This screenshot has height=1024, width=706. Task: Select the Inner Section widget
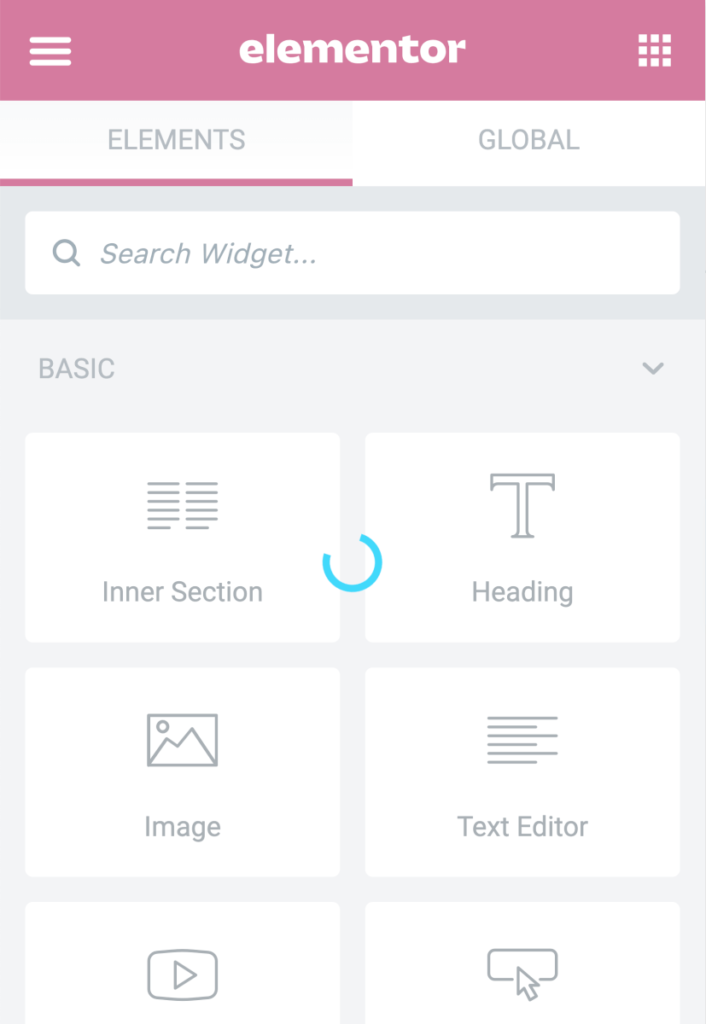182,537
